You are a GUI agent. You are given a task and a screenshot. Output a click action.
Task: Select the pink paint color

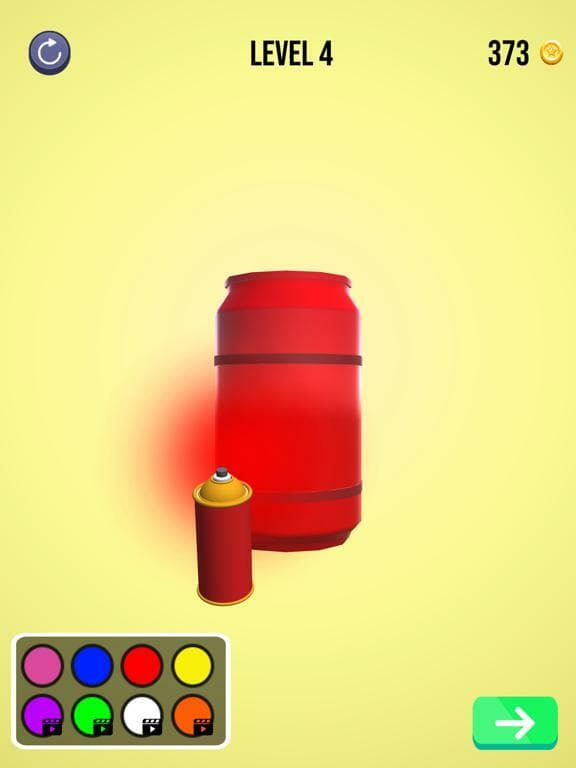42,665
